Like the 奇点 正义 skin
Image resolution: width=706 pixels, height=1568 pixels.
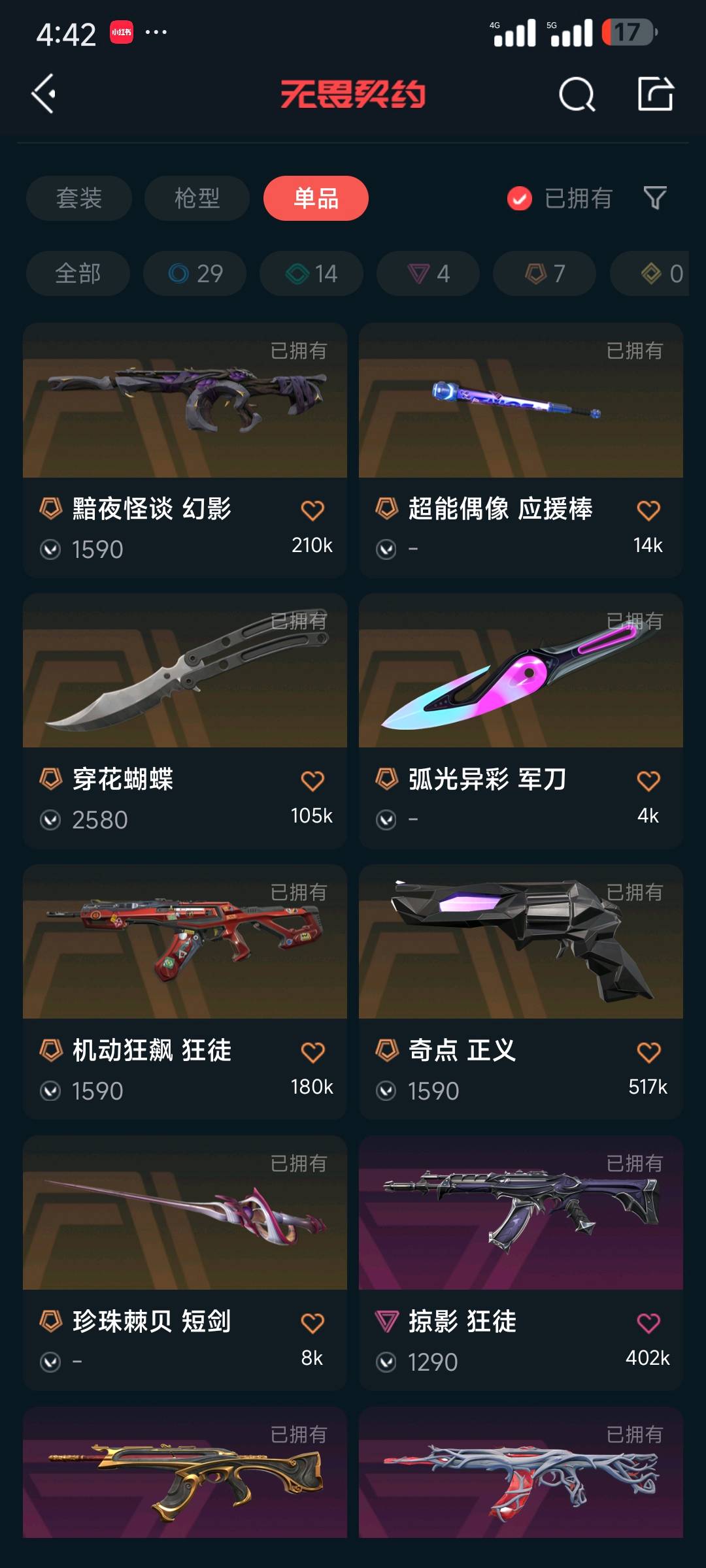click(x=648, y=1052)
